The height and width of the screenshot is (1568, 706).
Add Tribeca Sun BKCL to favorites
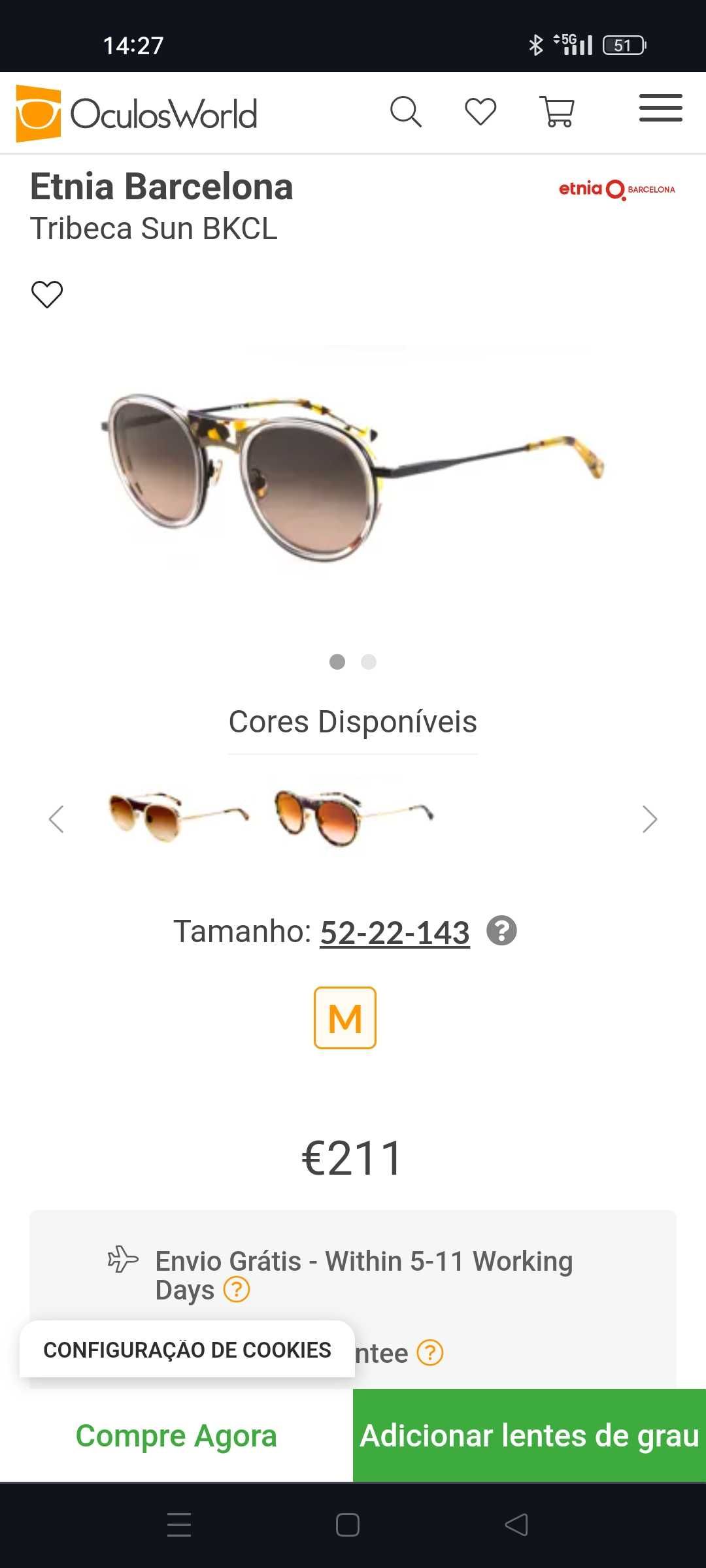pyautogui.click(x=47, y=294)
